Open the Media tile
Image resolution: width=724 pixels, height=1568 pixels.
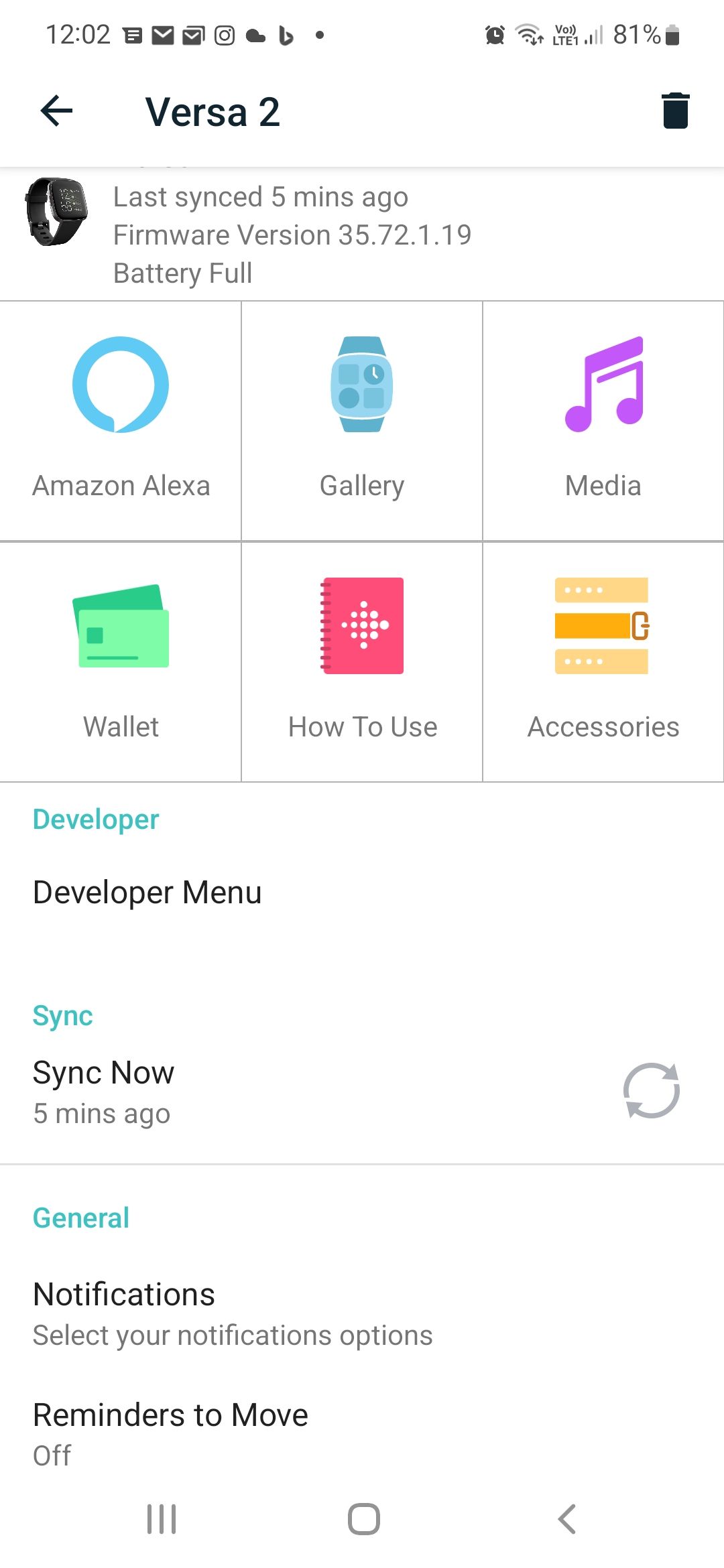[603, 421]
